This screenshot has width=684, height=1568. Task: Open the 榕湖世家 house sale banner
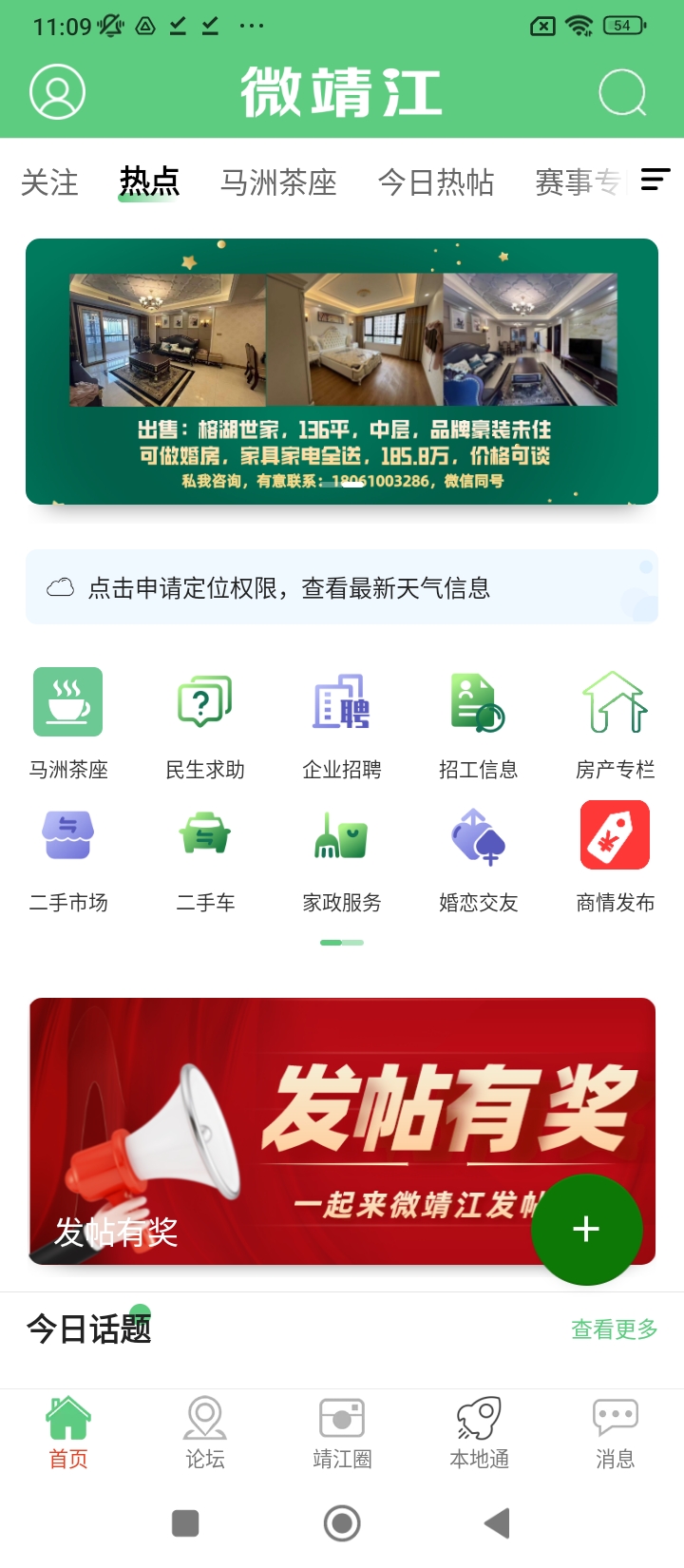tap(342, 371)
